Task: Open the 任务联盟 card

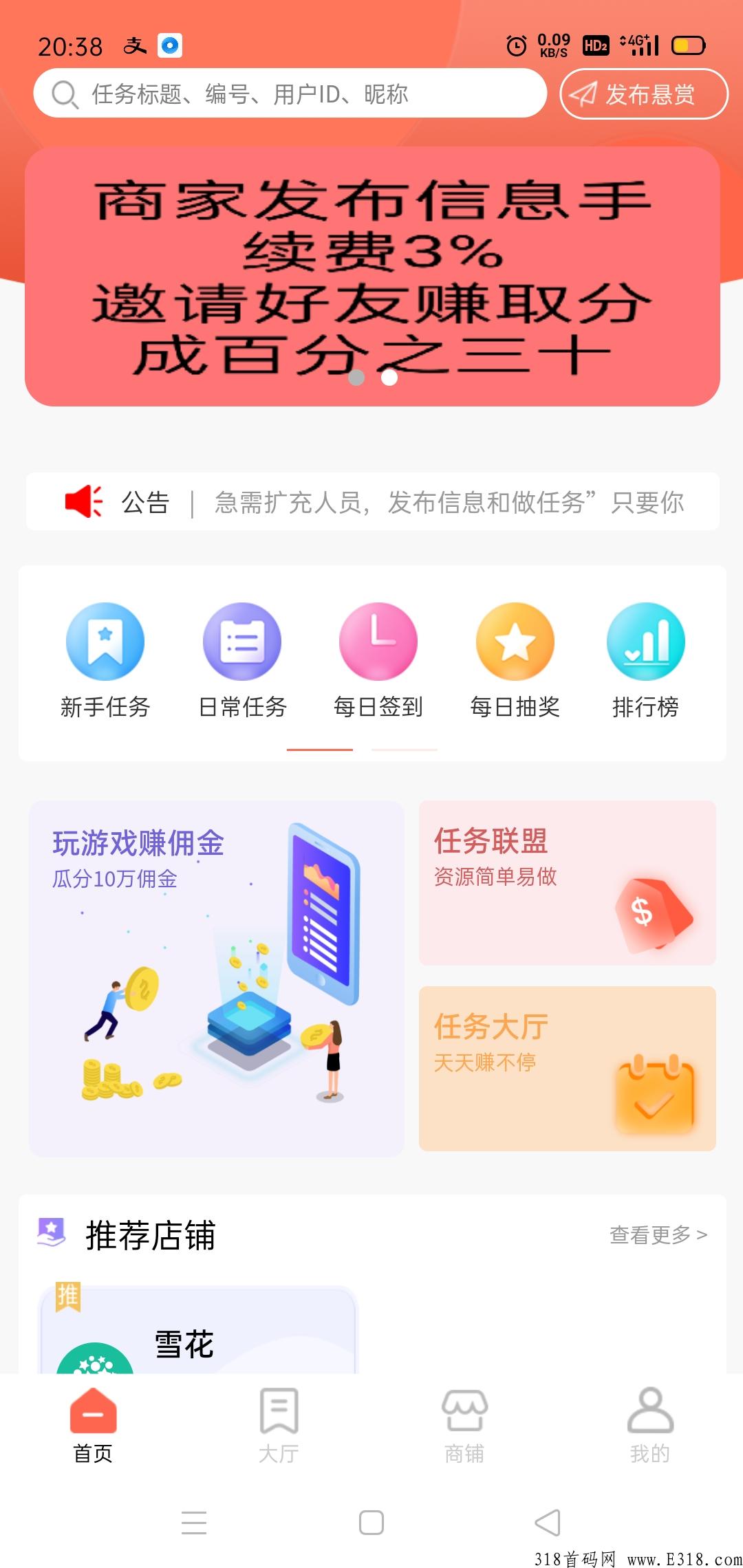Action: pyautogui.click(x=568, y=882)
